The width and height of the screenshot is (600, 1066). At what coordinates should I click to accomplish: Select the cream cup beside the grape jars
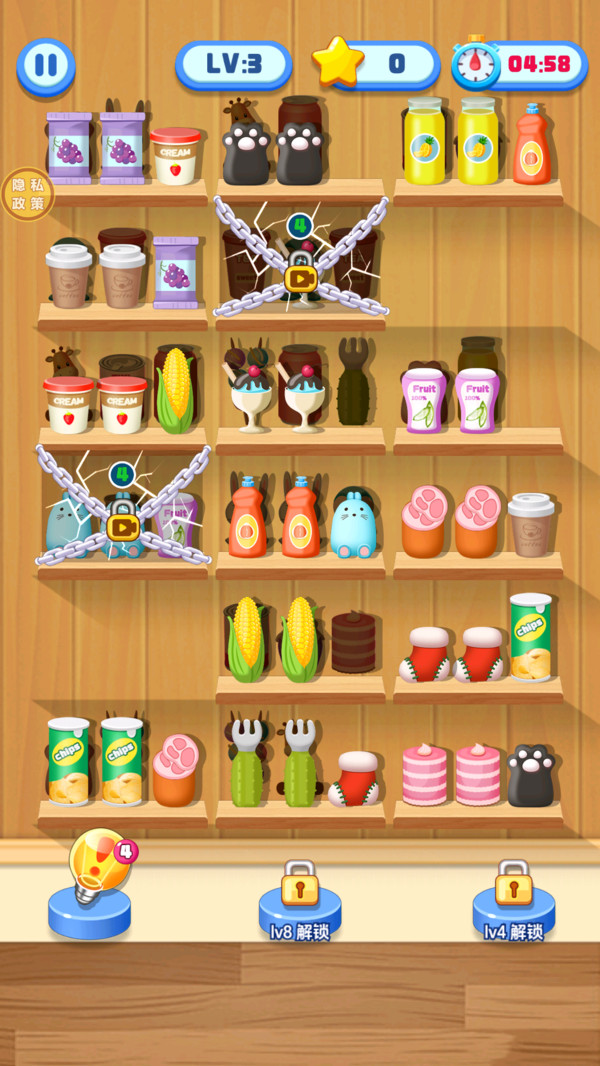click(175, 156)
